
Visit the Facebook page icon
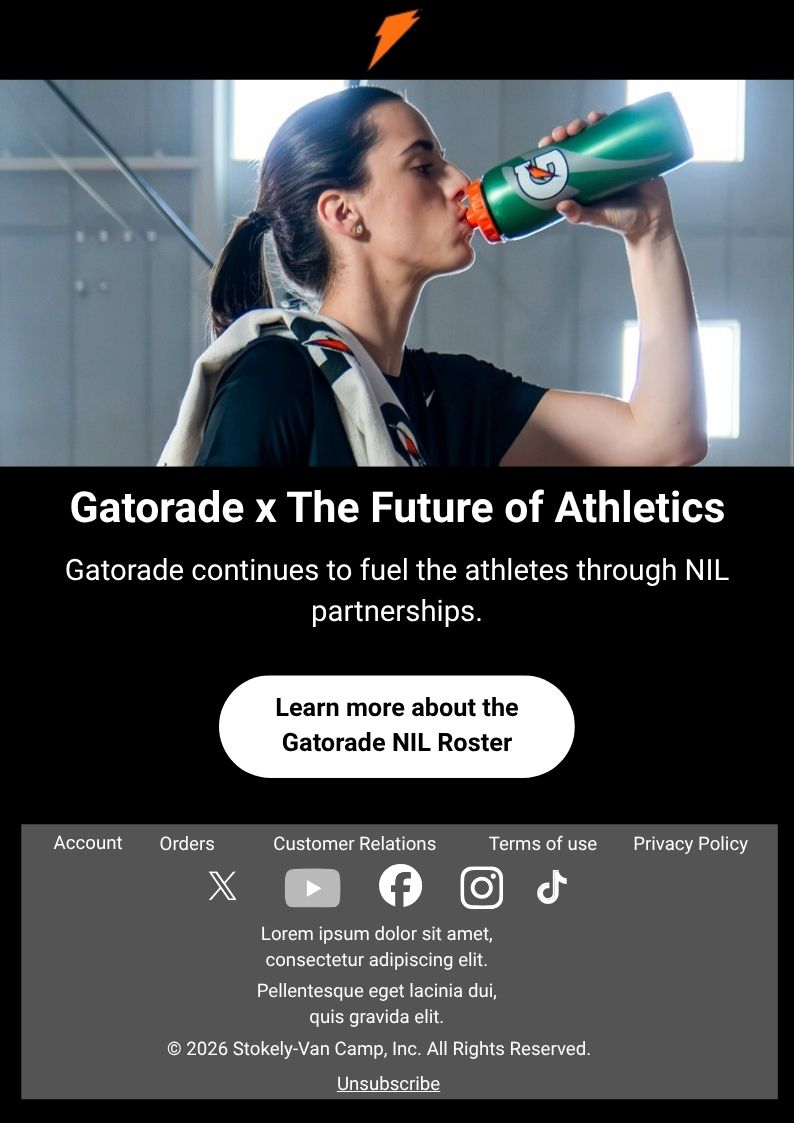(400, 886)
